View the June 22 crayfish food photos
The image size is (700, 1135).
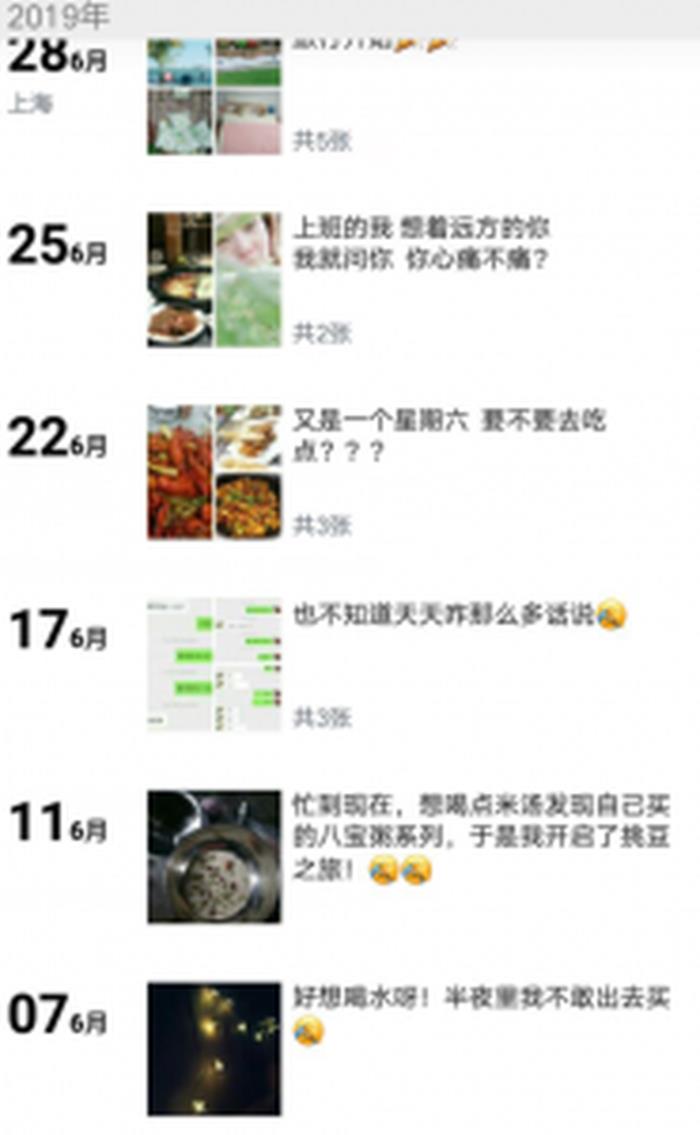point(214,472)
